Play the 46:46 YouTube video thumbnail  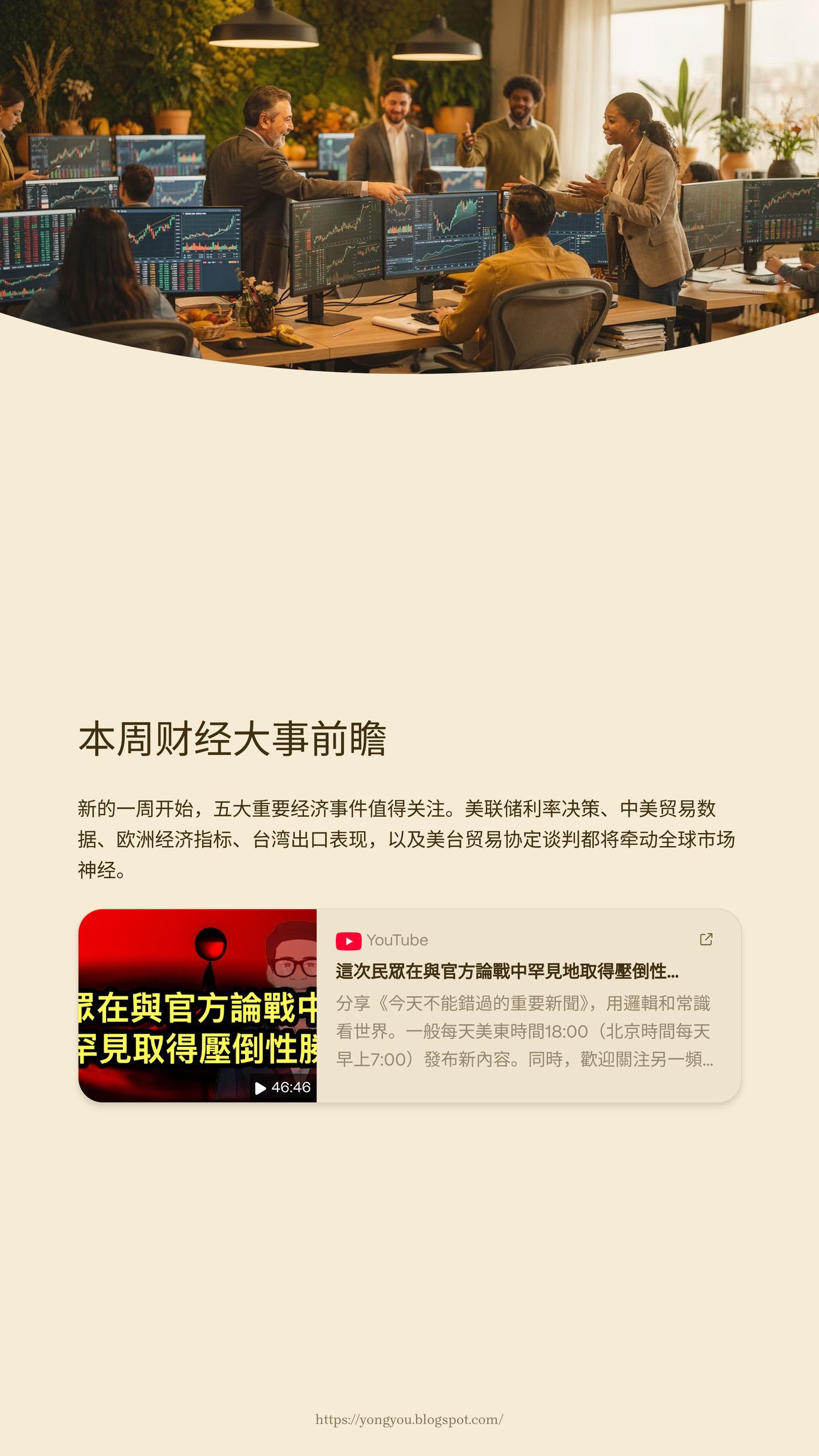(x=197, y=1006)
